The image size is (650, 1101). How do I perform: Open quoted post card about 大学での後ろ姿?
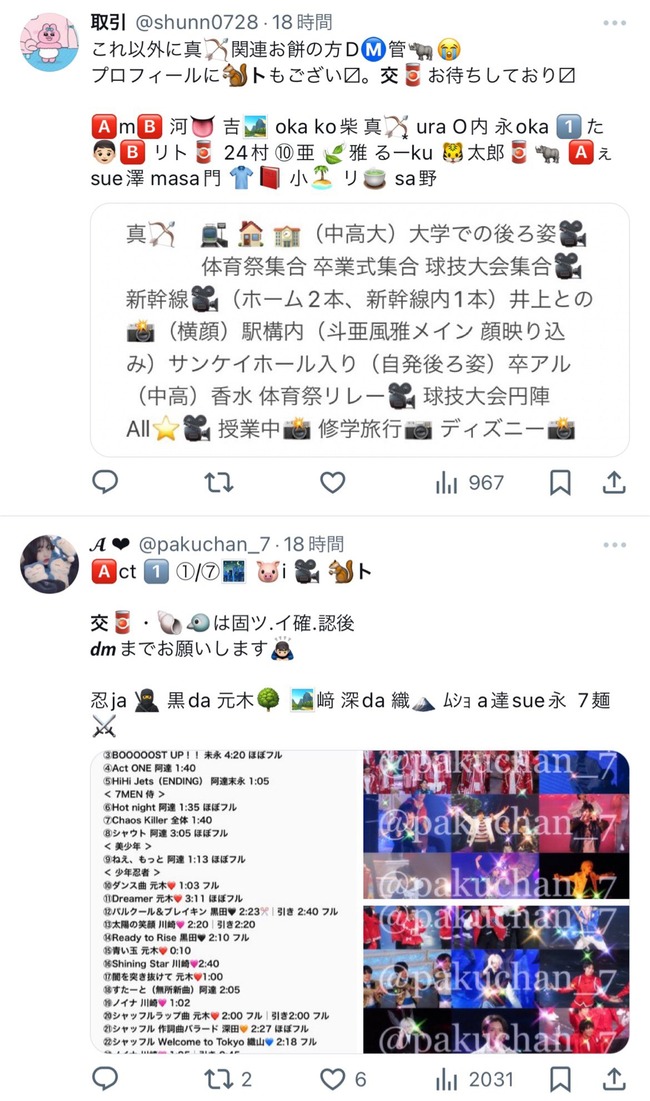pyautogui.click(x=359, y=330)
